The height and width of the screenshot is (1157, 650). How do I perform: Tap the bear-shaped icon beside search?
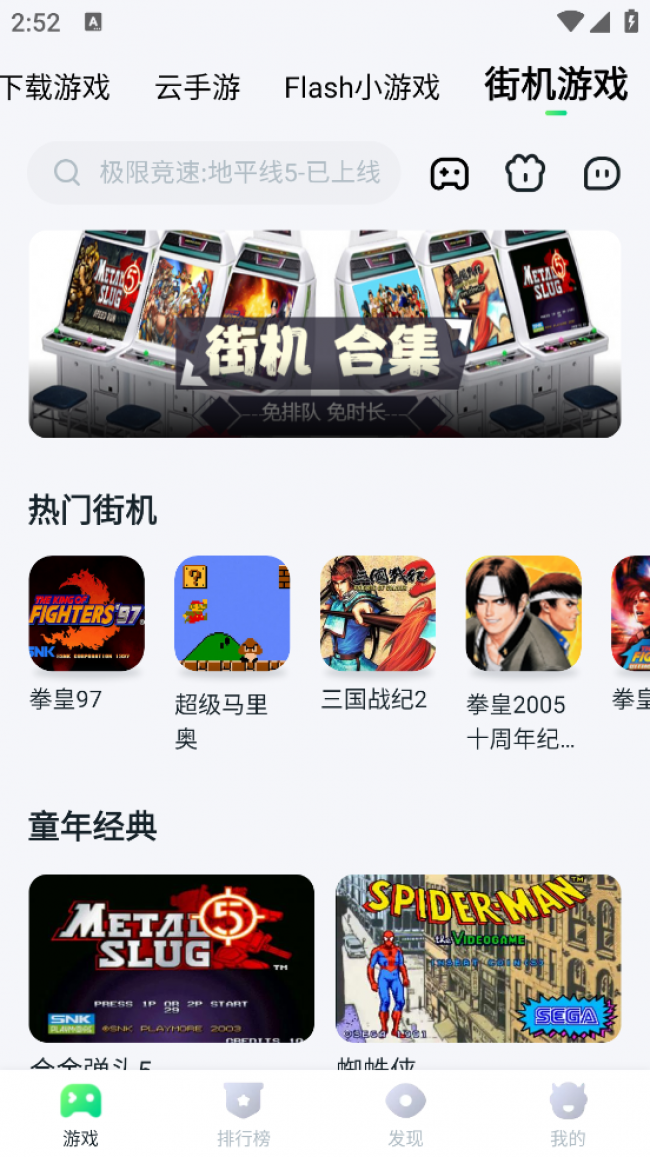pyautogui.click(x=525, y=174)
